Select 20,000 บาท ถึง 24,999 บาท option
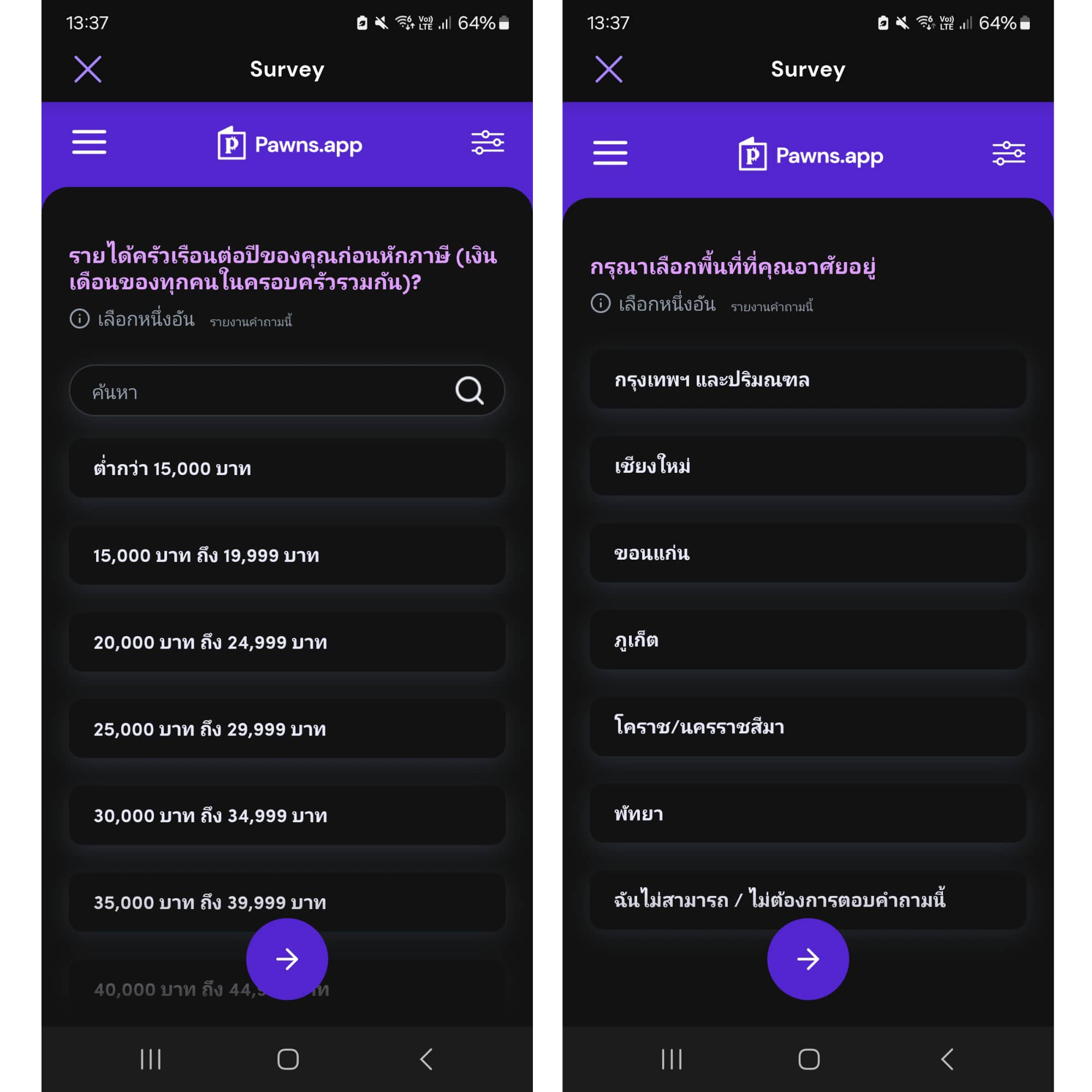 (x=287, y=642)
